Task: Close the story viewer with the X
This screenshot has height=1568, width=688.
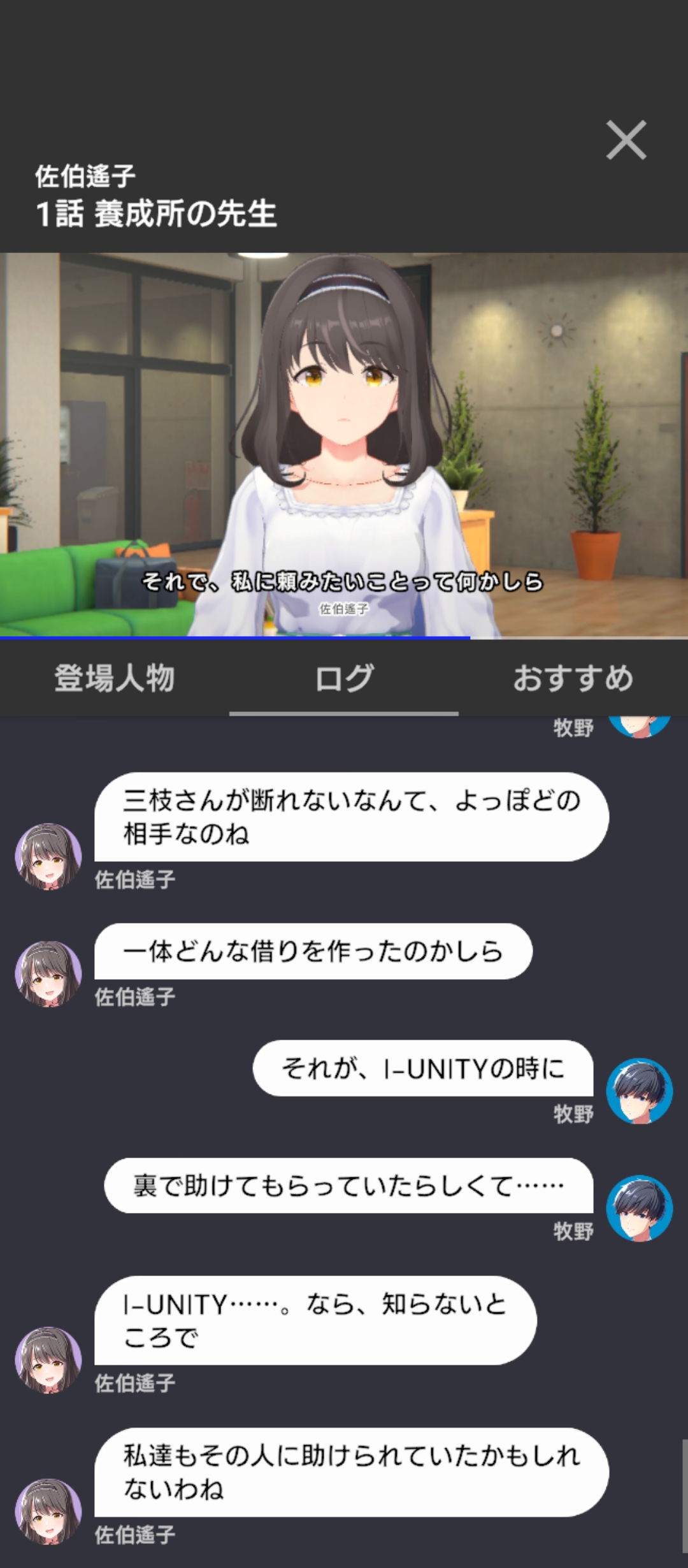Action: [626, 140]
